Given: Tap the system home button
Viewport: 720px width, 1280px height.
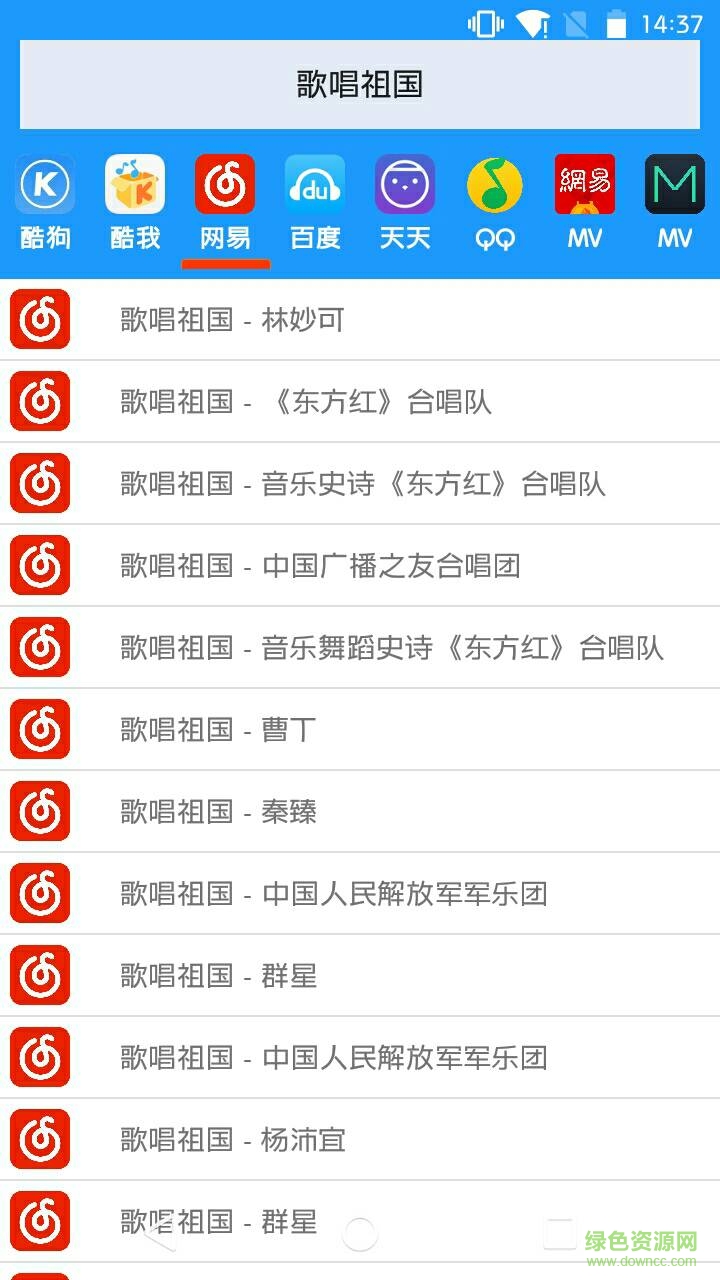Looking at the screenshot, I should coord(360,1234).
